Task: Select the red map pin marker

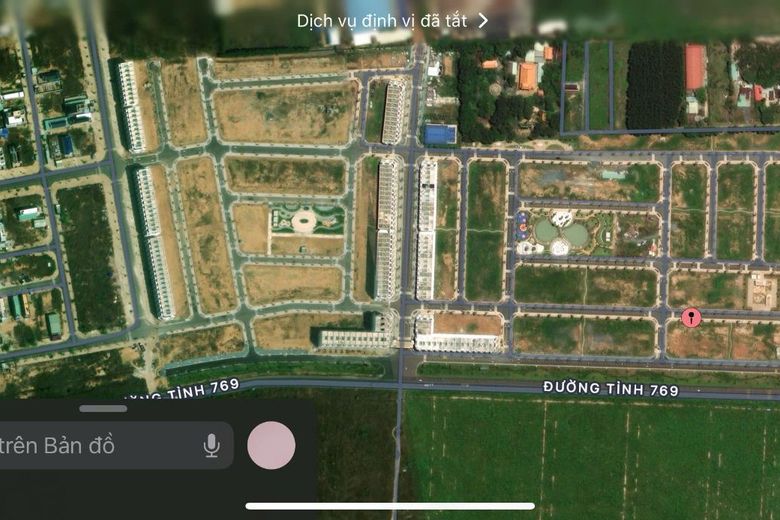Action: [x=691, y=317]
